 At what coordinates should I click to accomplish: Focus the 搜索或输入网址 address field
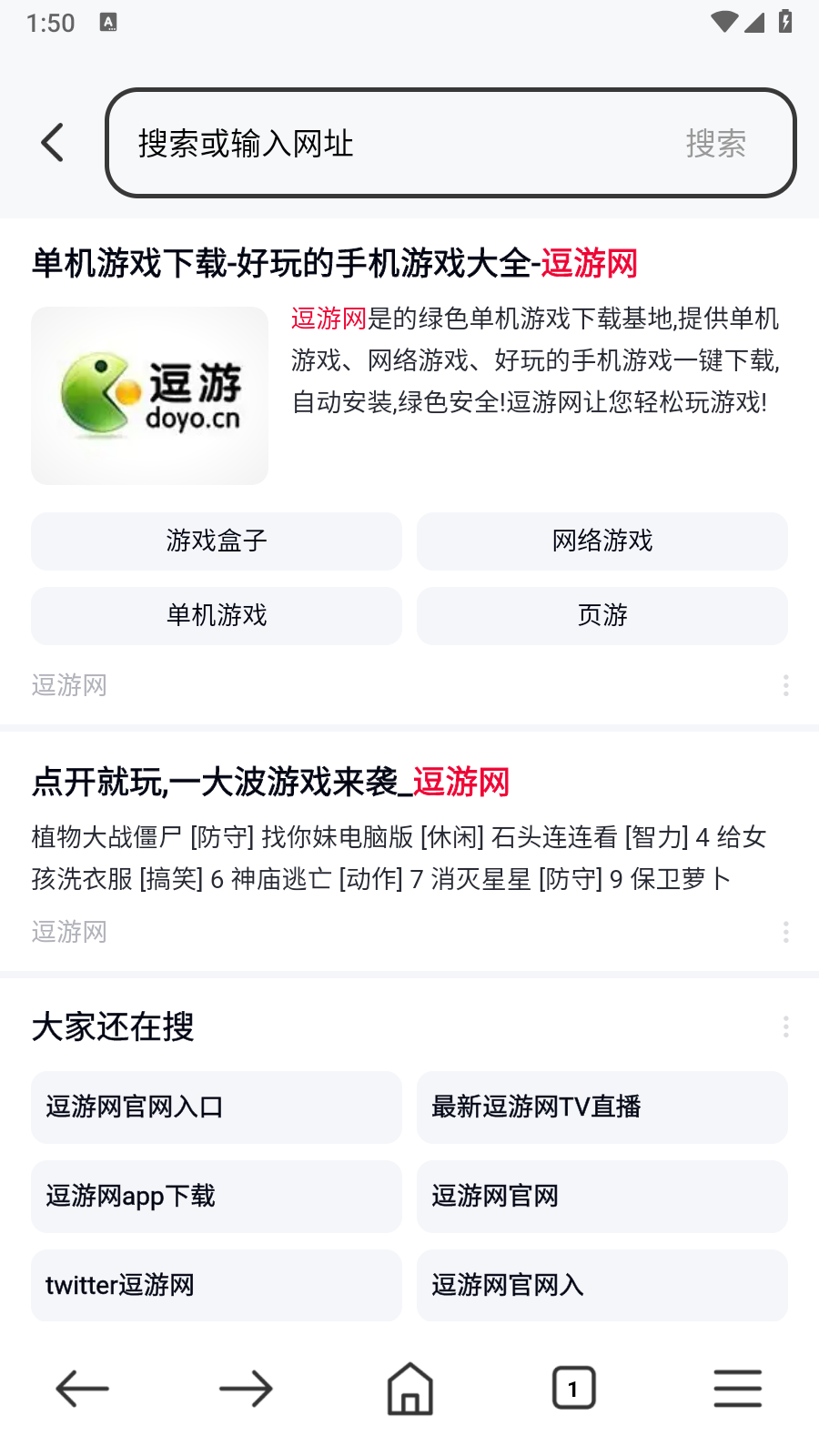click(x=391, y=143)
